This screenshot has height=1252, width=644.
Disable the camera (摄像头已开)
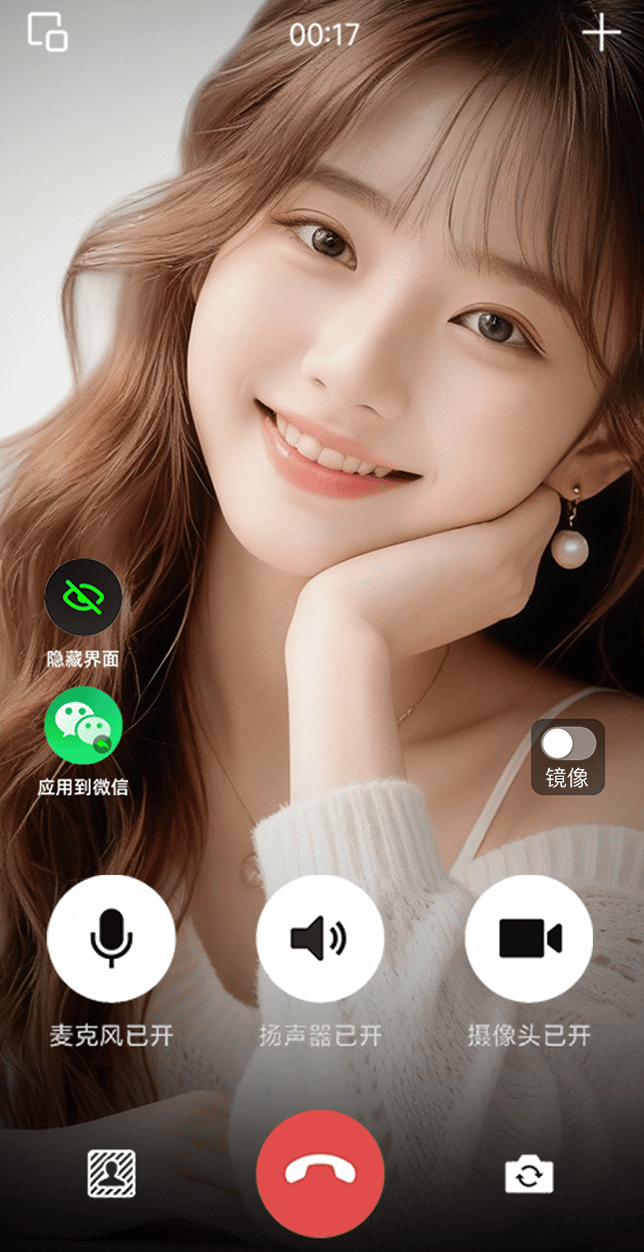(529, 938)
